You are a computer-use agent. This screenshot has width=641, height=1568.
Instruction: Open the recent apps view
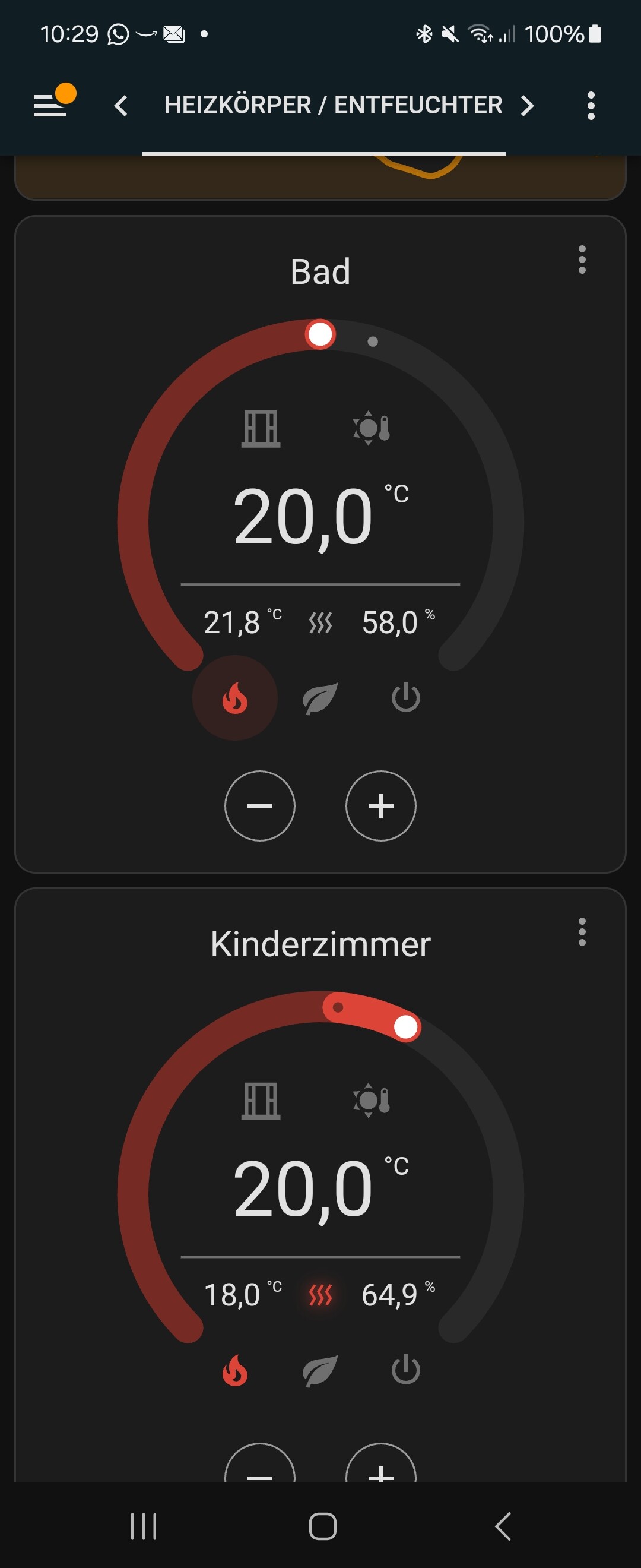144,1526
